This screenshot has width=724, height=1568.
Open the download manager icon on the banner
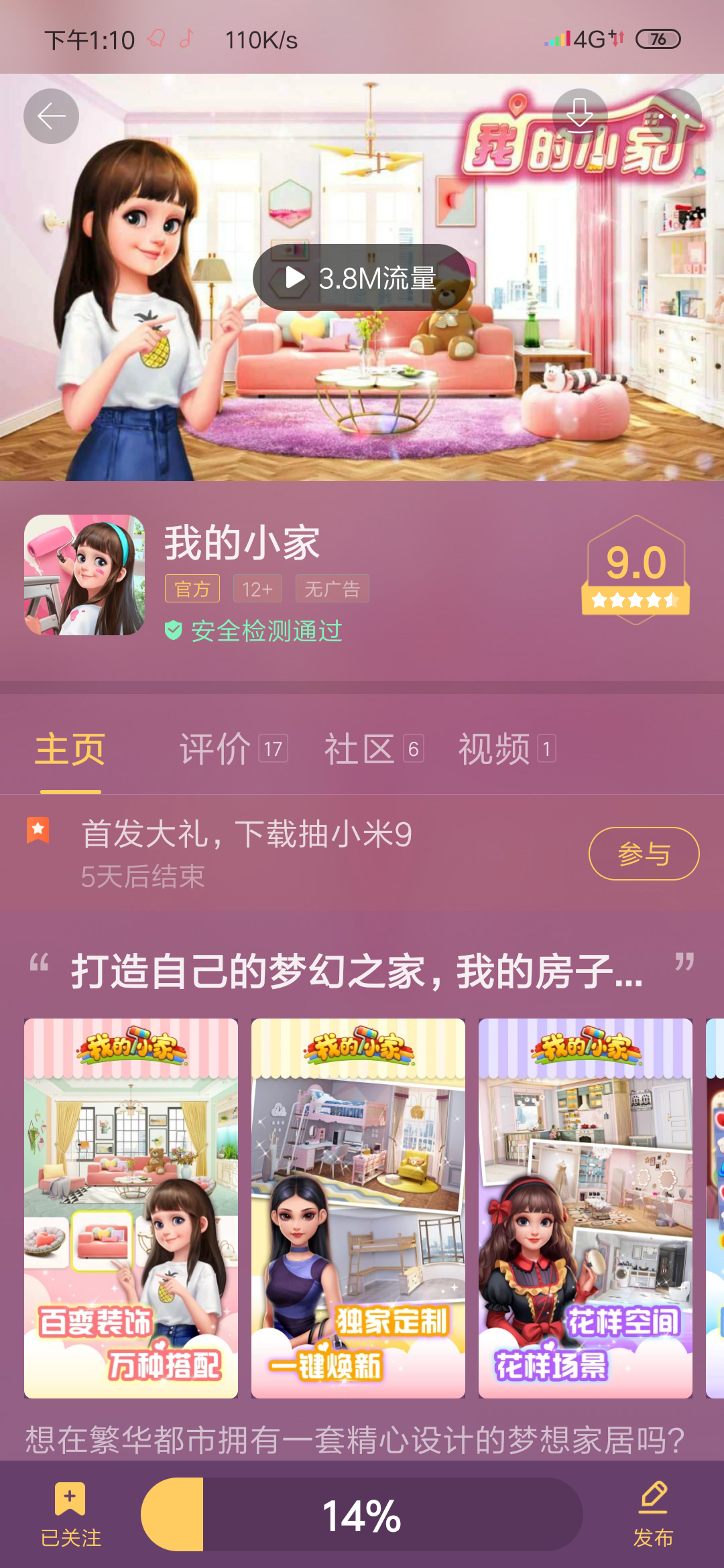click(579, 115)
